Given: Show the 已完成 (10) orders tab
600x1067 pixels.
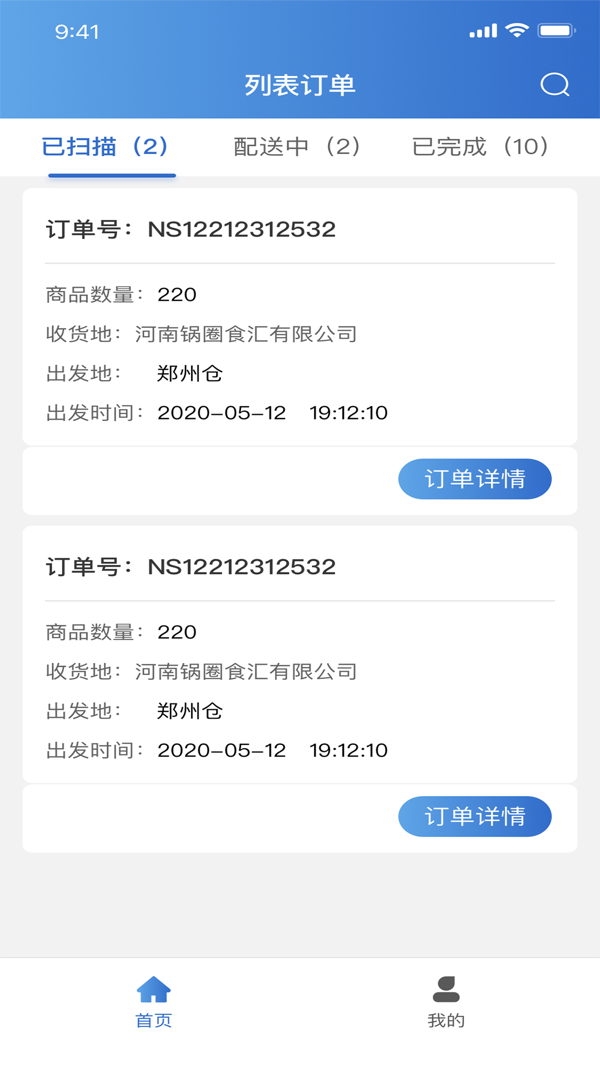Looking at the screenshot, I should (484, 147).
